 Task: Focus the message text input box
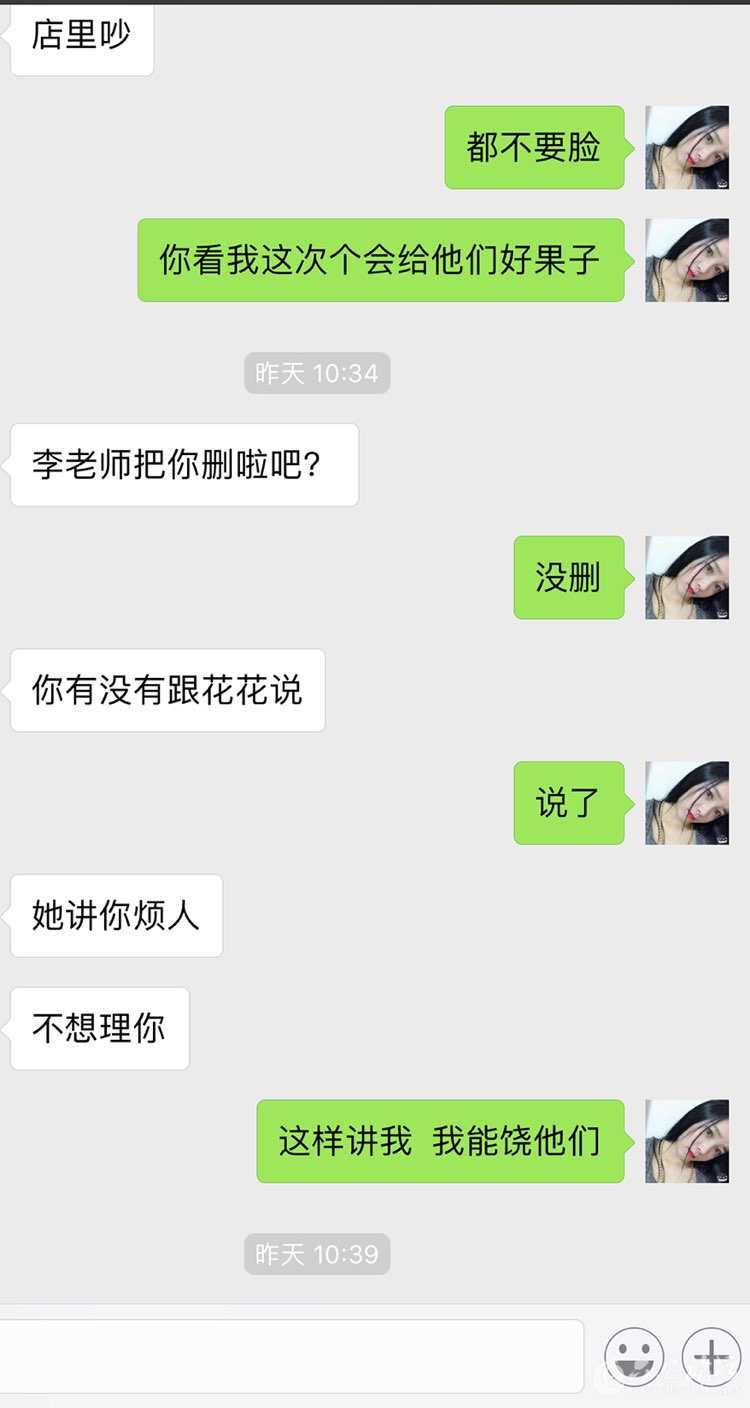[290, 1356]
